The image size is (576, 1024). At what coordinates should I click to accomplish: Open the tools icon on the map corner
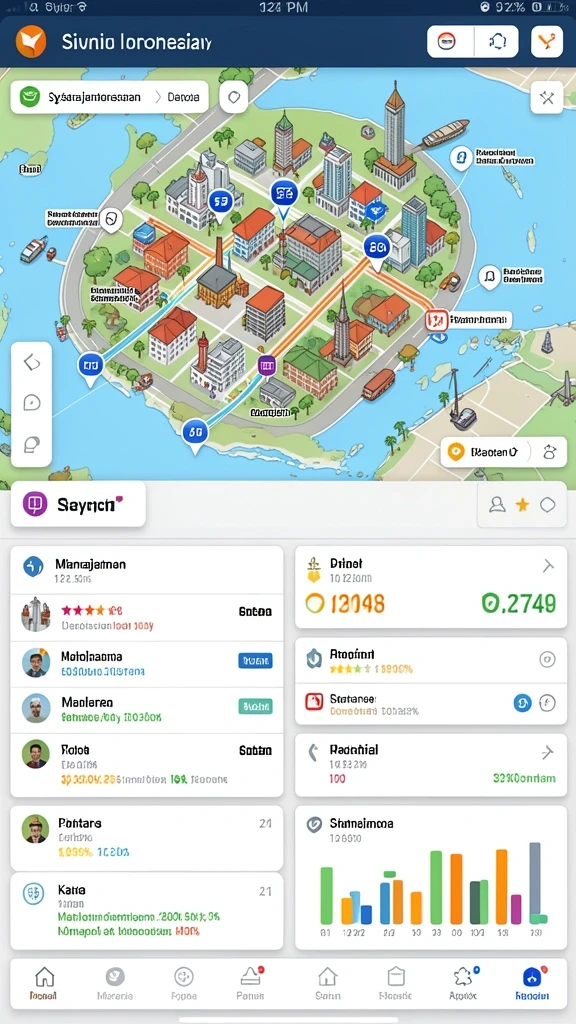coord(547,98)
